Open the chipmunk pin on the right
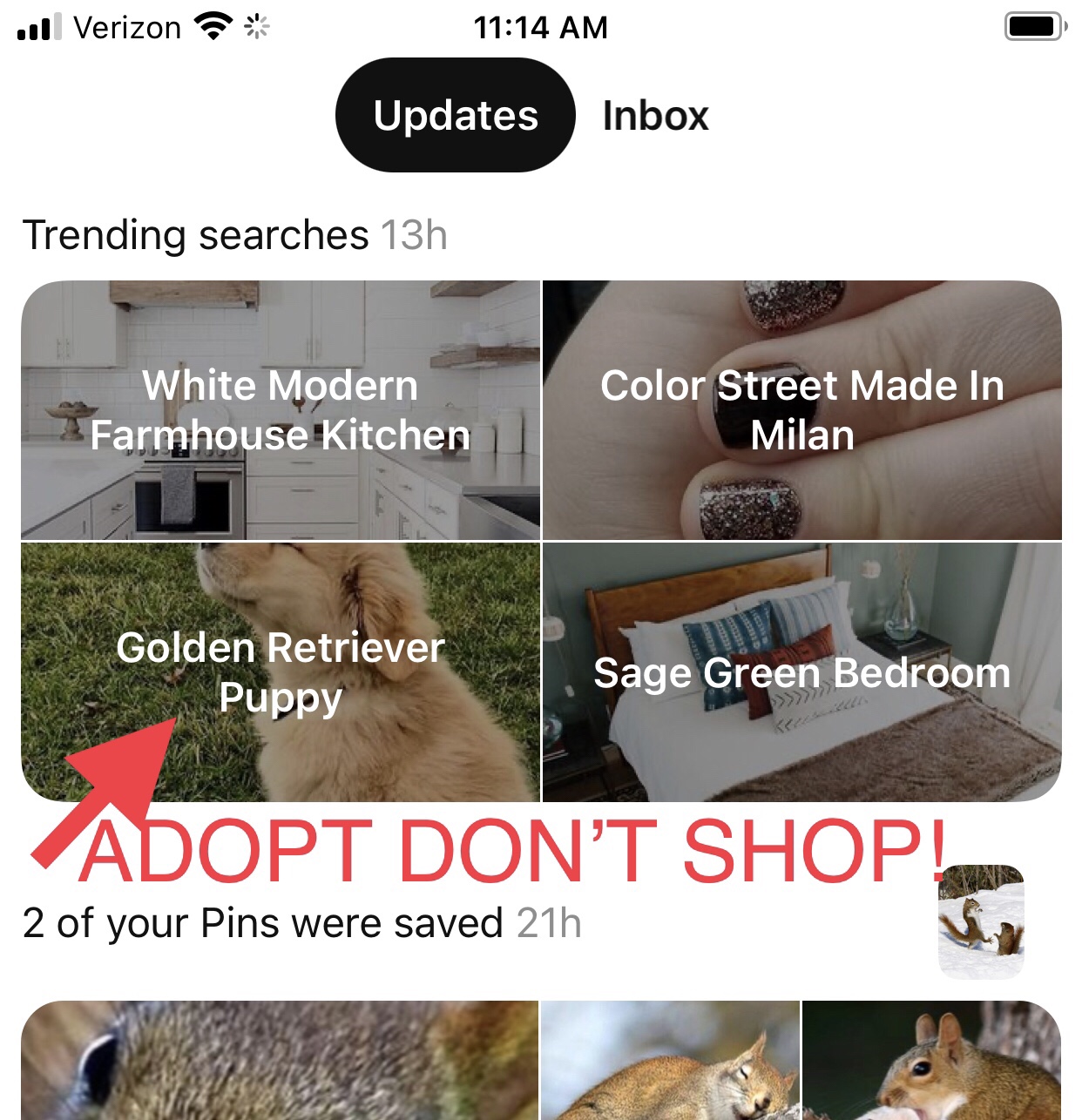 coord(931,1061)
